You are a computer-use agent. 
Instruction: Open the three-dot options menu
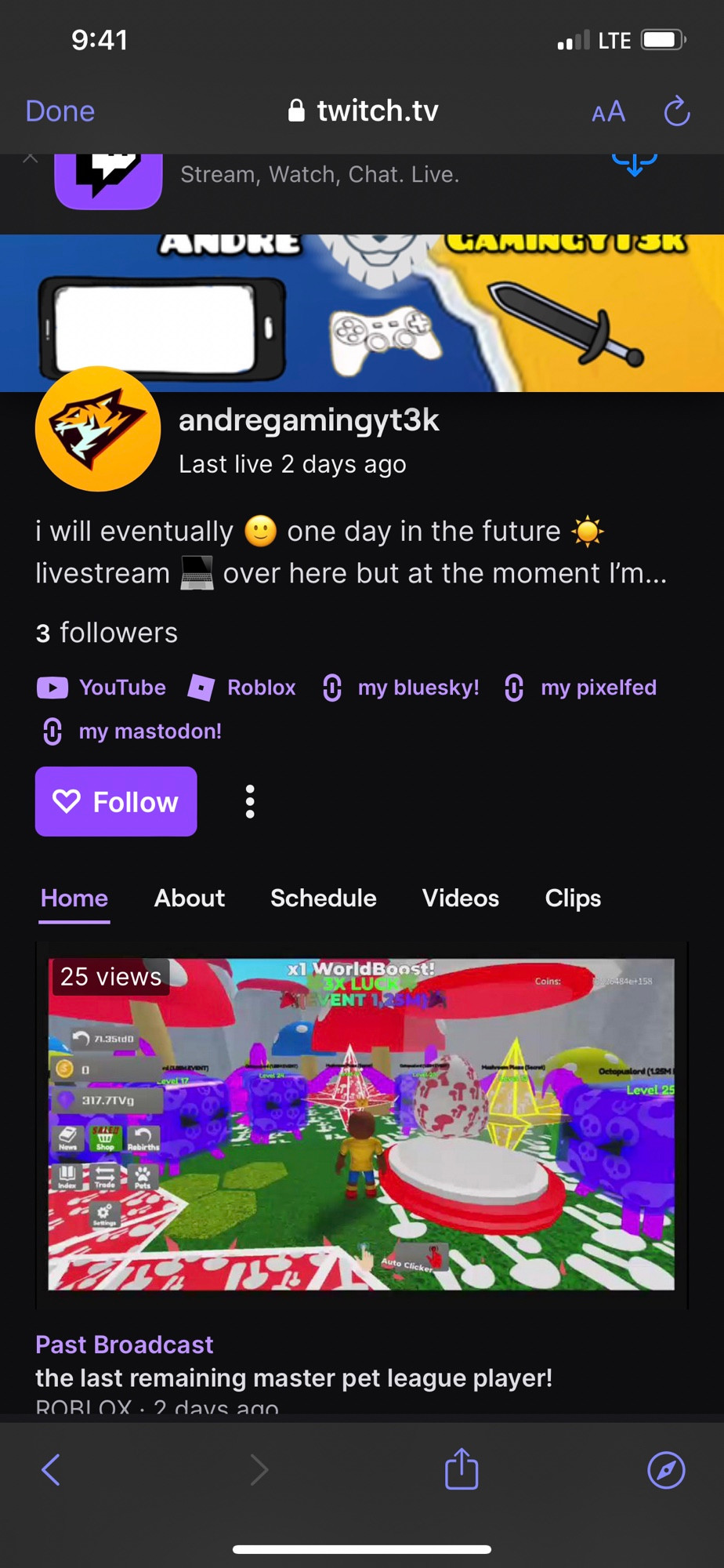point(250,801)
